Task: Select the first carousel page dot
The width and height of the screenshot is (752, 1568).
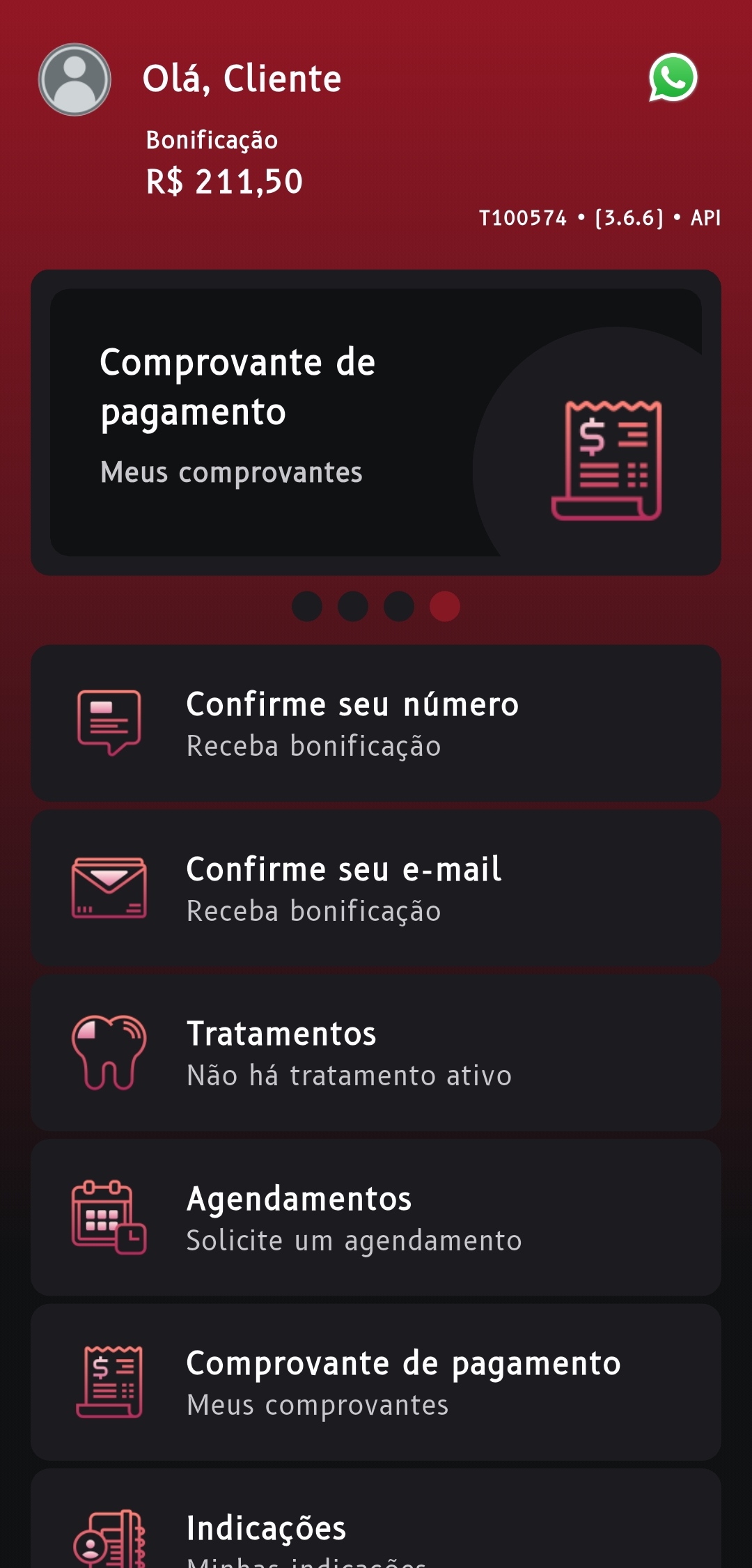Action: click(x=307, y=606)
